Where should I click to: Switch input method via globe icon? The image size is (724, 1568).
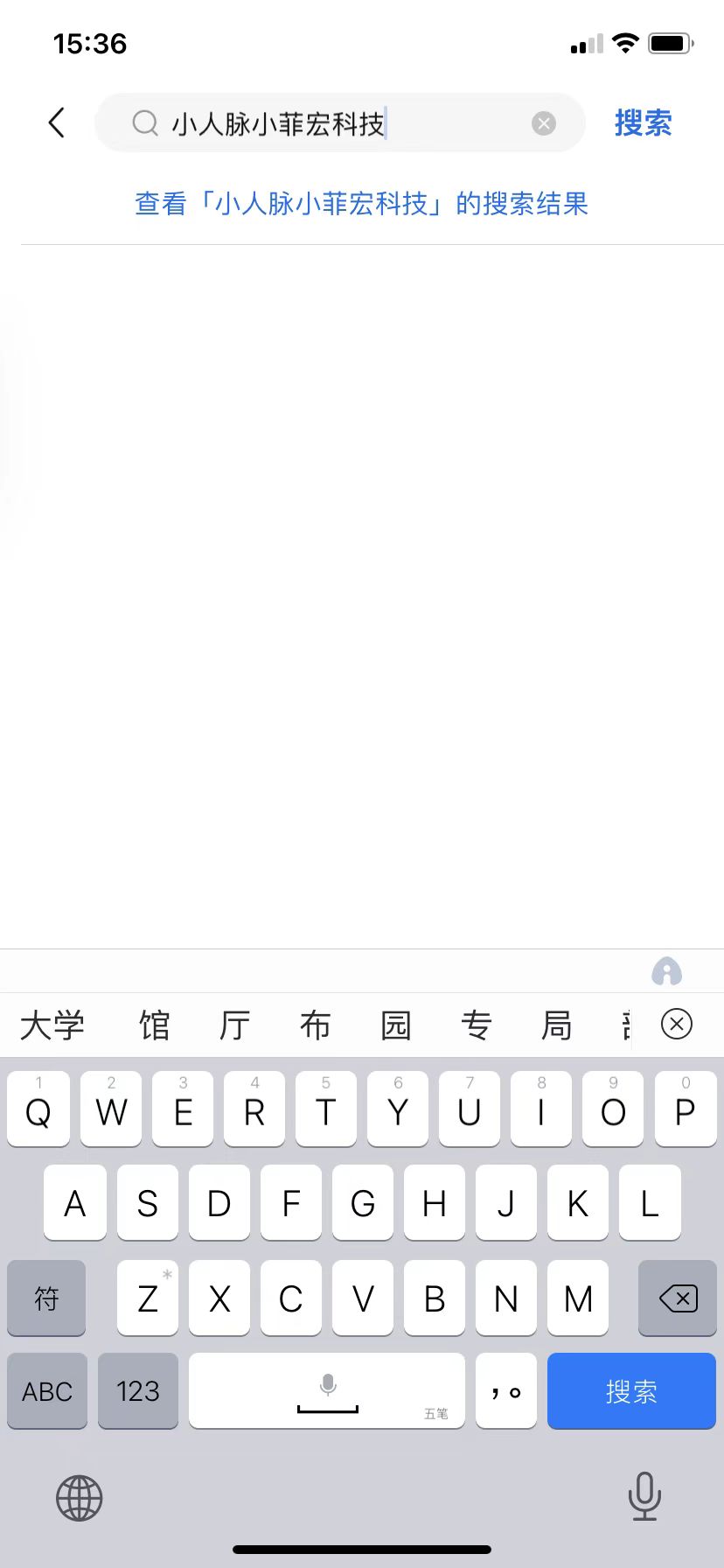[80, 1498]
